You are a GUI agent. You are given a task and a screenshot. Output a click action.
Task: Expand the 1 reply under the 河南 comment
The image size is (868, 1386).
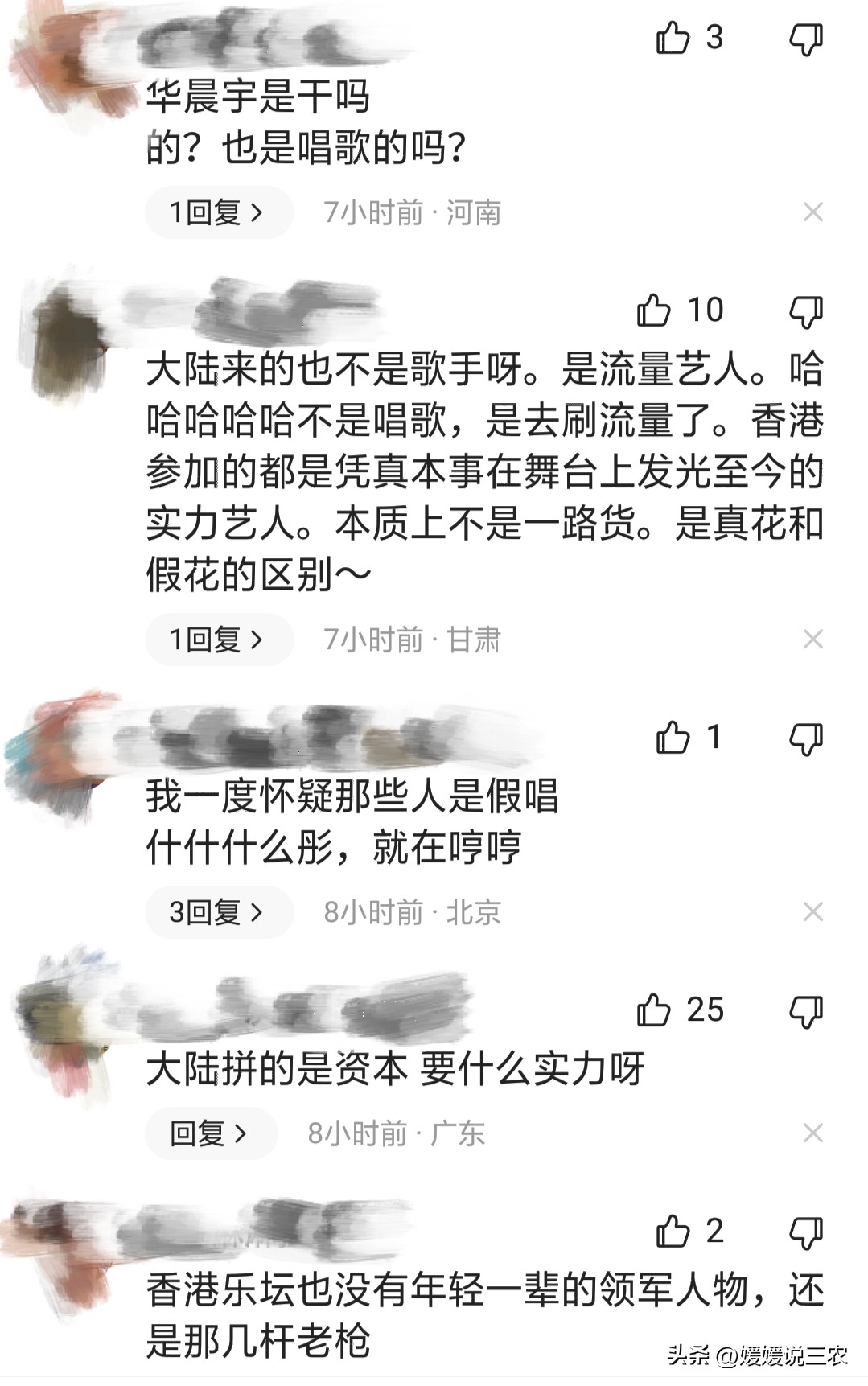[218, 212]
